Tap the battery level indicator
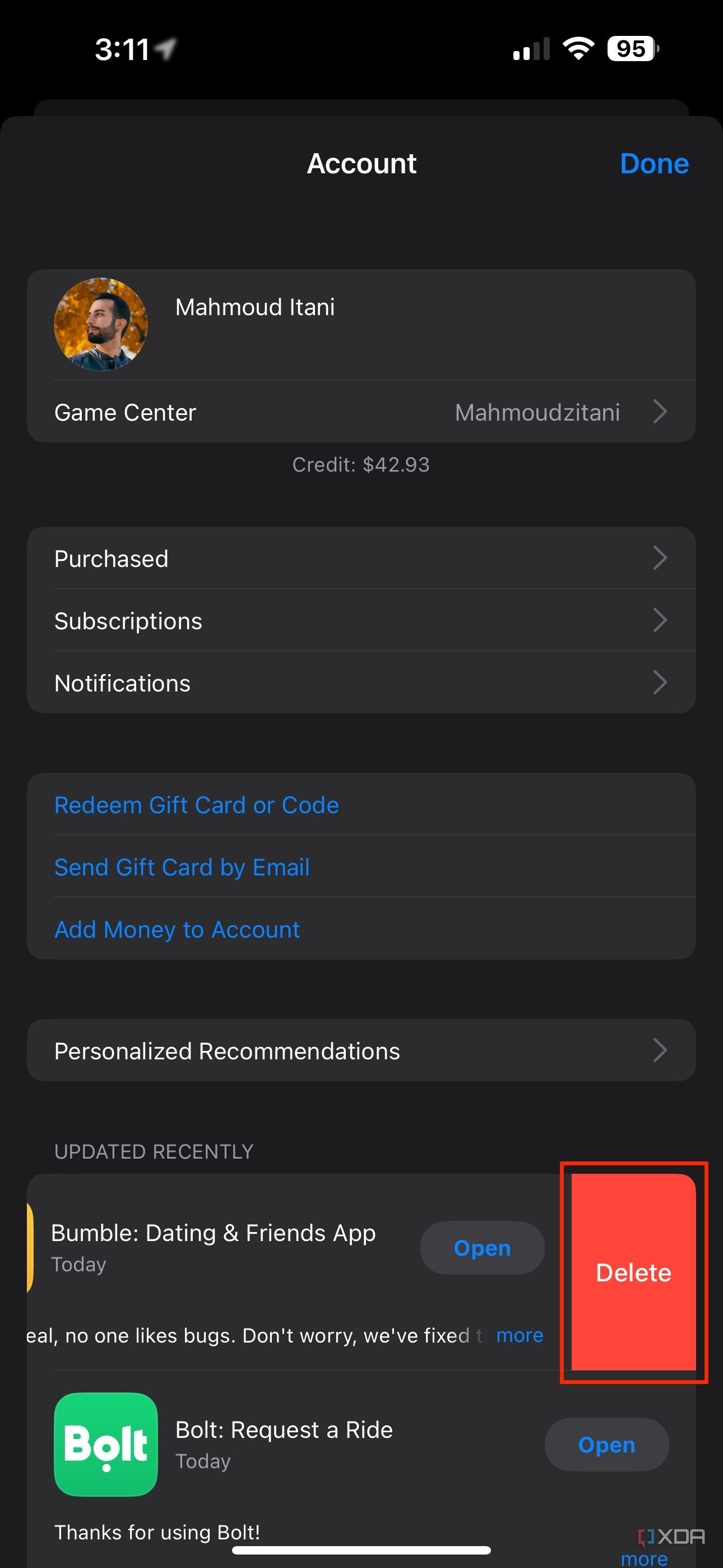The height and width of the screenshot is (1568, 723). pyautogui.click(x=630, y=49)
